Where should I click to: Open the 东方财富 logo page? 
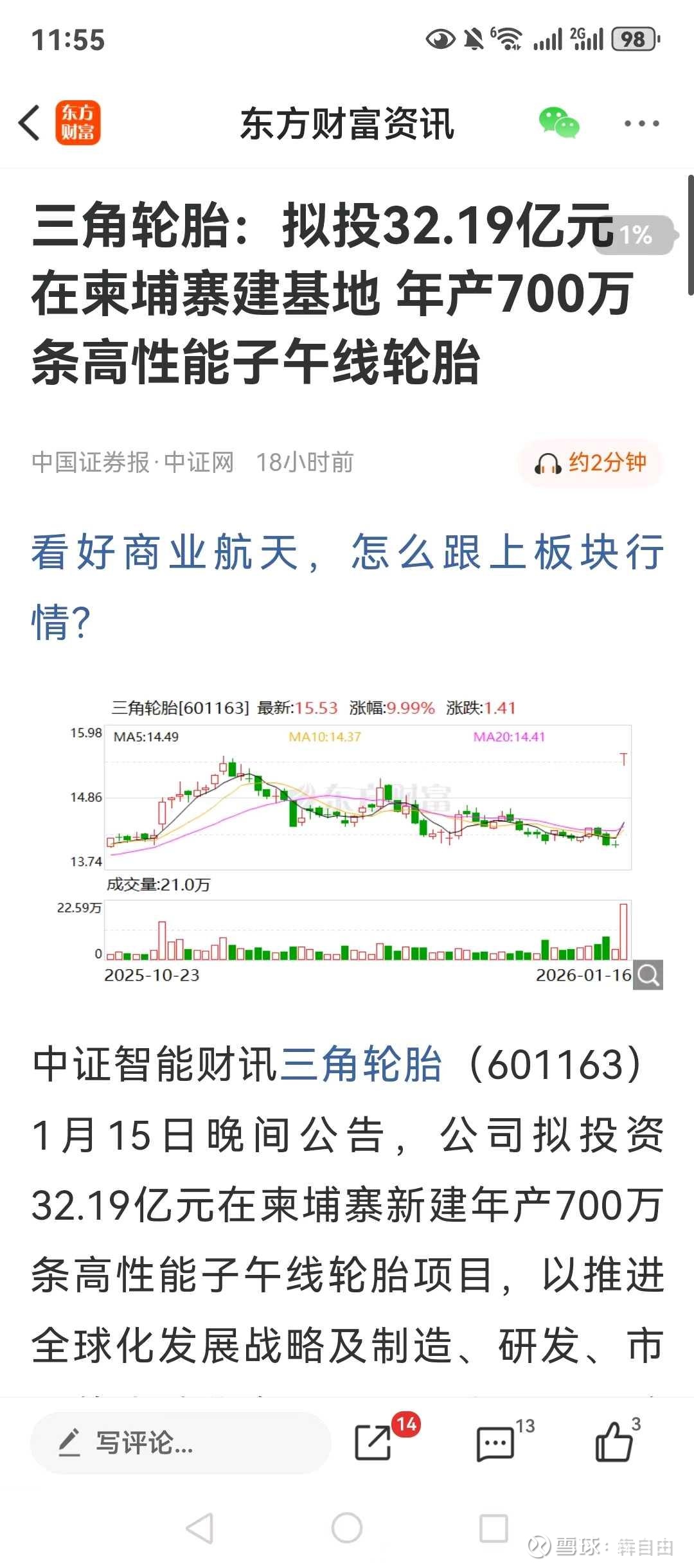[x=78, y=123]
